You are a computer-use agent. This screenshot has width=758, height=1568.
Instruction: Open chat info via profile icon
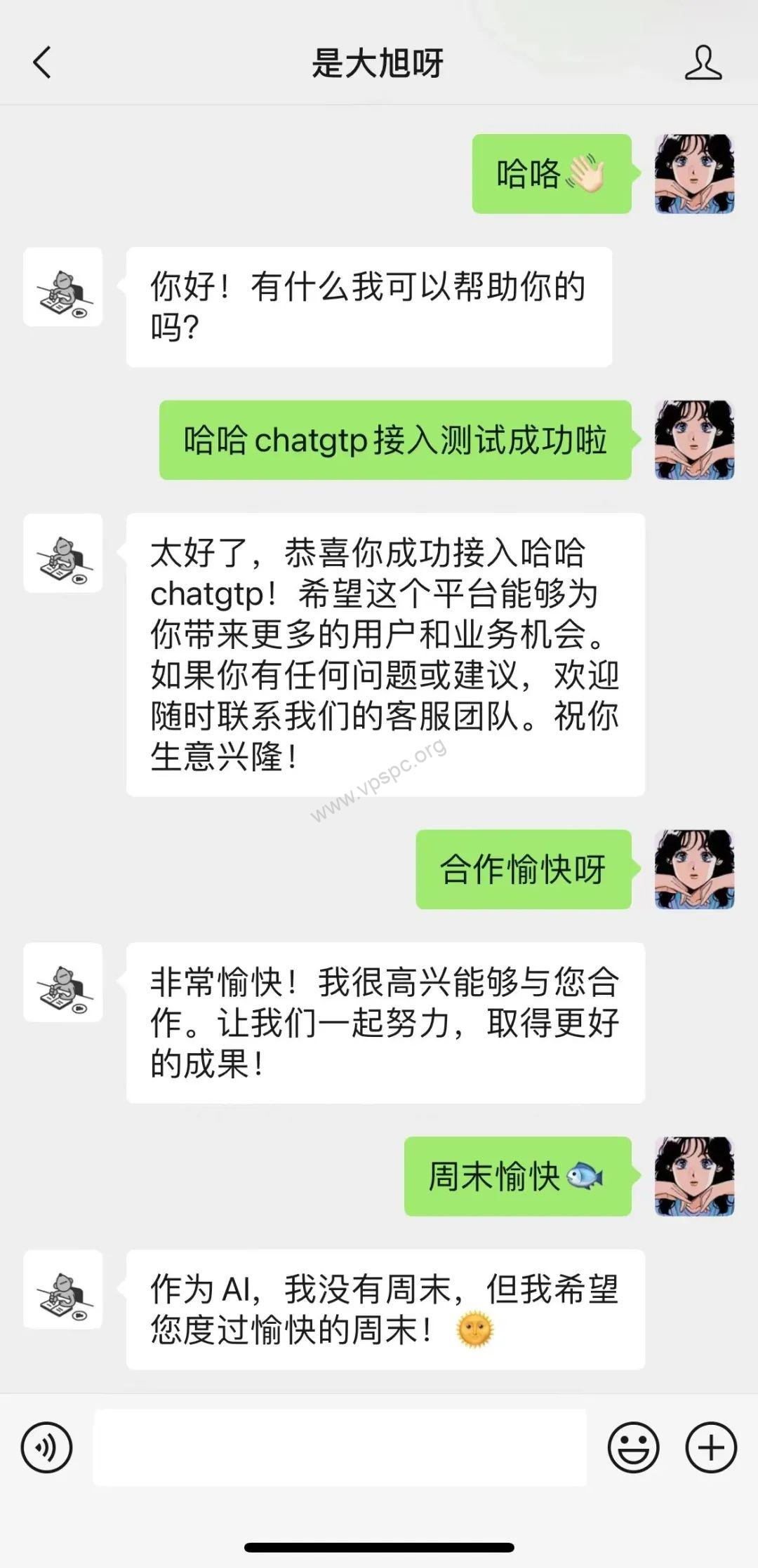pos(703,62)
